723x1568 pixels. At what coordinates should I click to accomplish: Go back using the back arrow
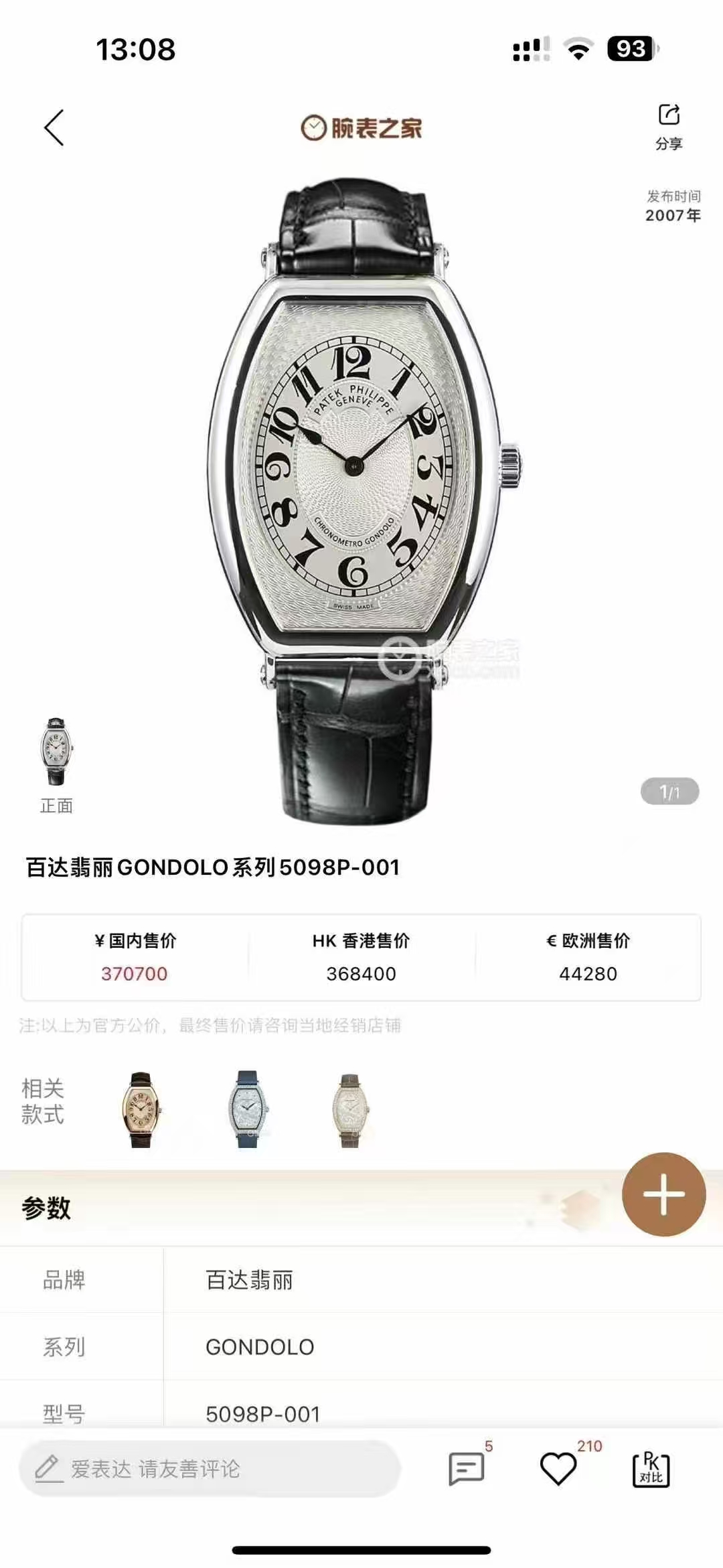(54, 127)
